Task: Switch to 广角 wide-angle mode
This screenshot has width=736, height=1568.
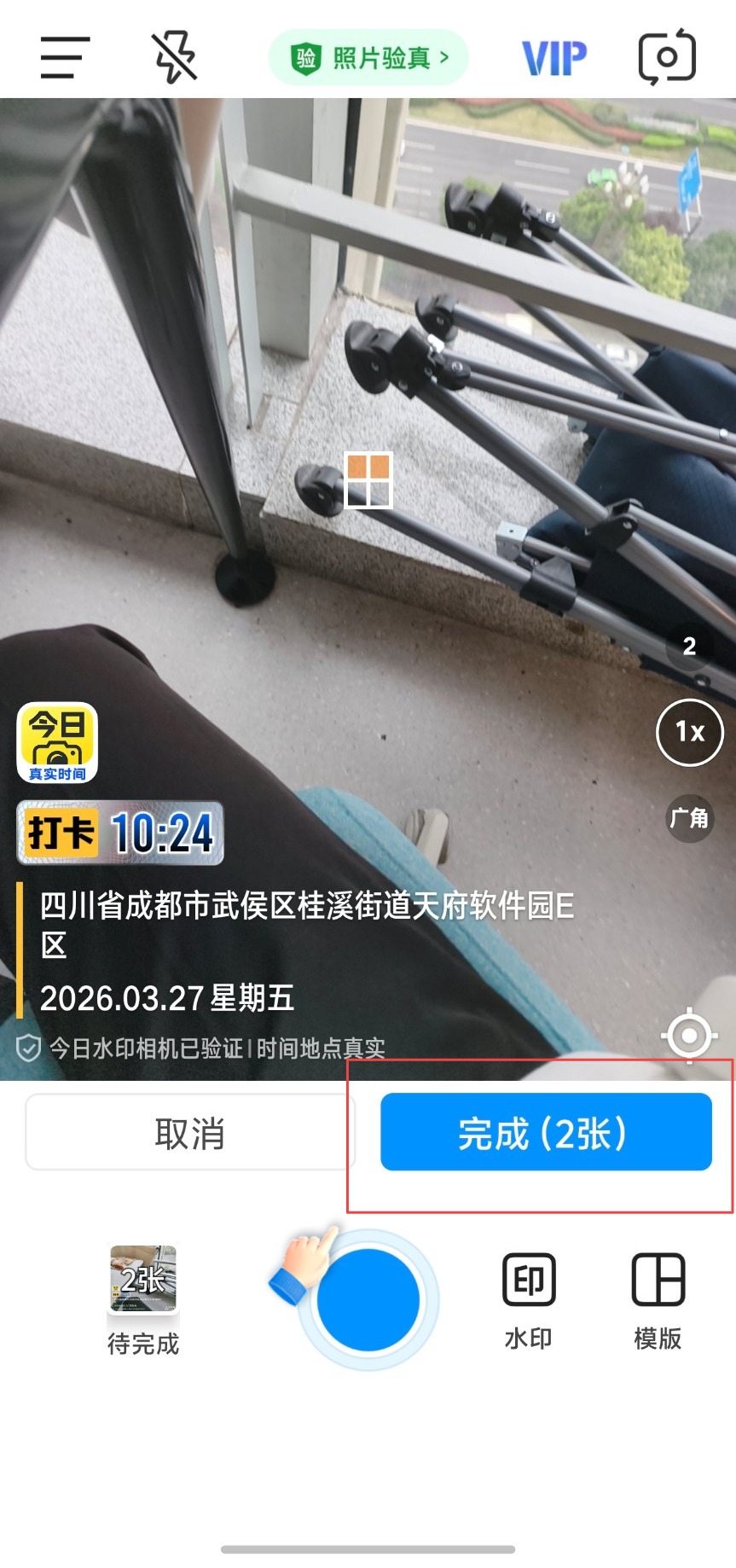Action: point(689,818)
